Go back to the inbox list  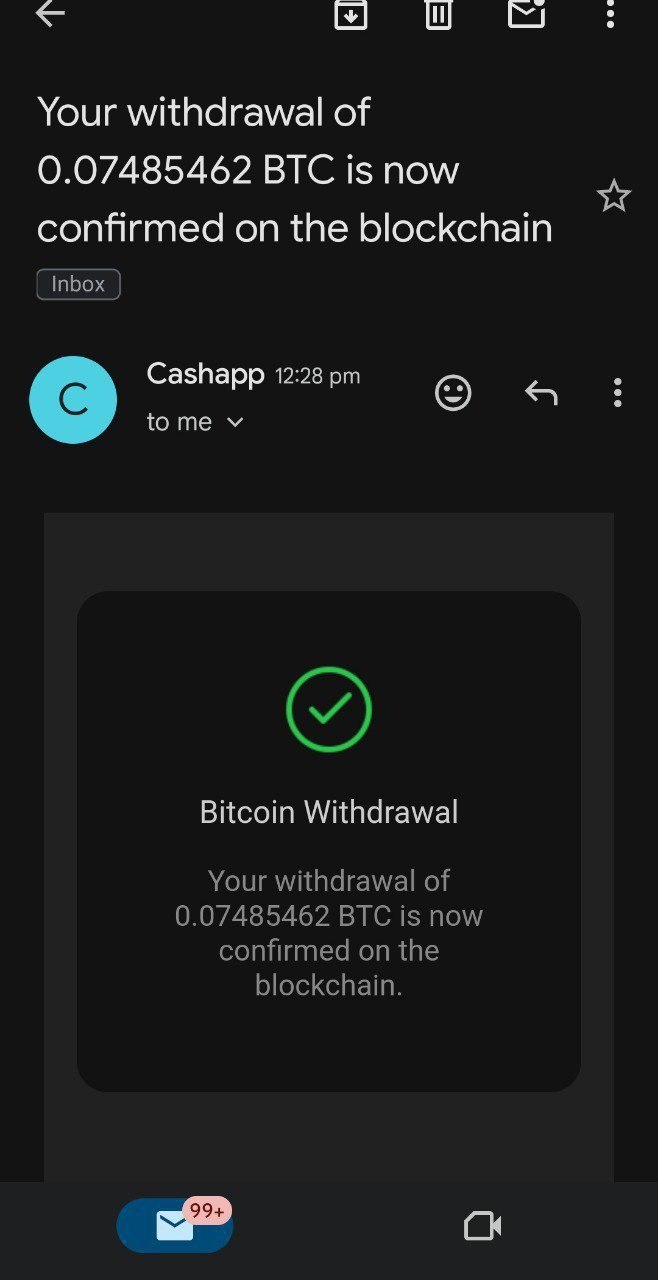[x=50, y=14]
